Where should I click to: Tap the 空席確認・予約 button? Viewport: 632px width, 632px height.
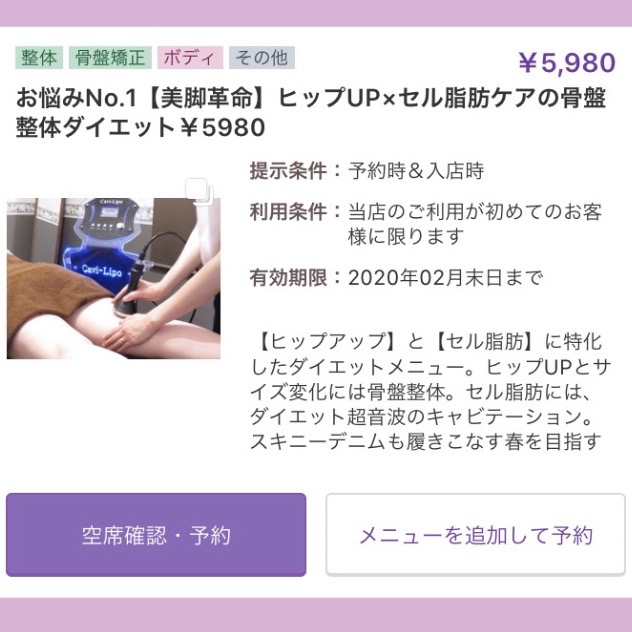pyautogui.click(x=156, y=535)
